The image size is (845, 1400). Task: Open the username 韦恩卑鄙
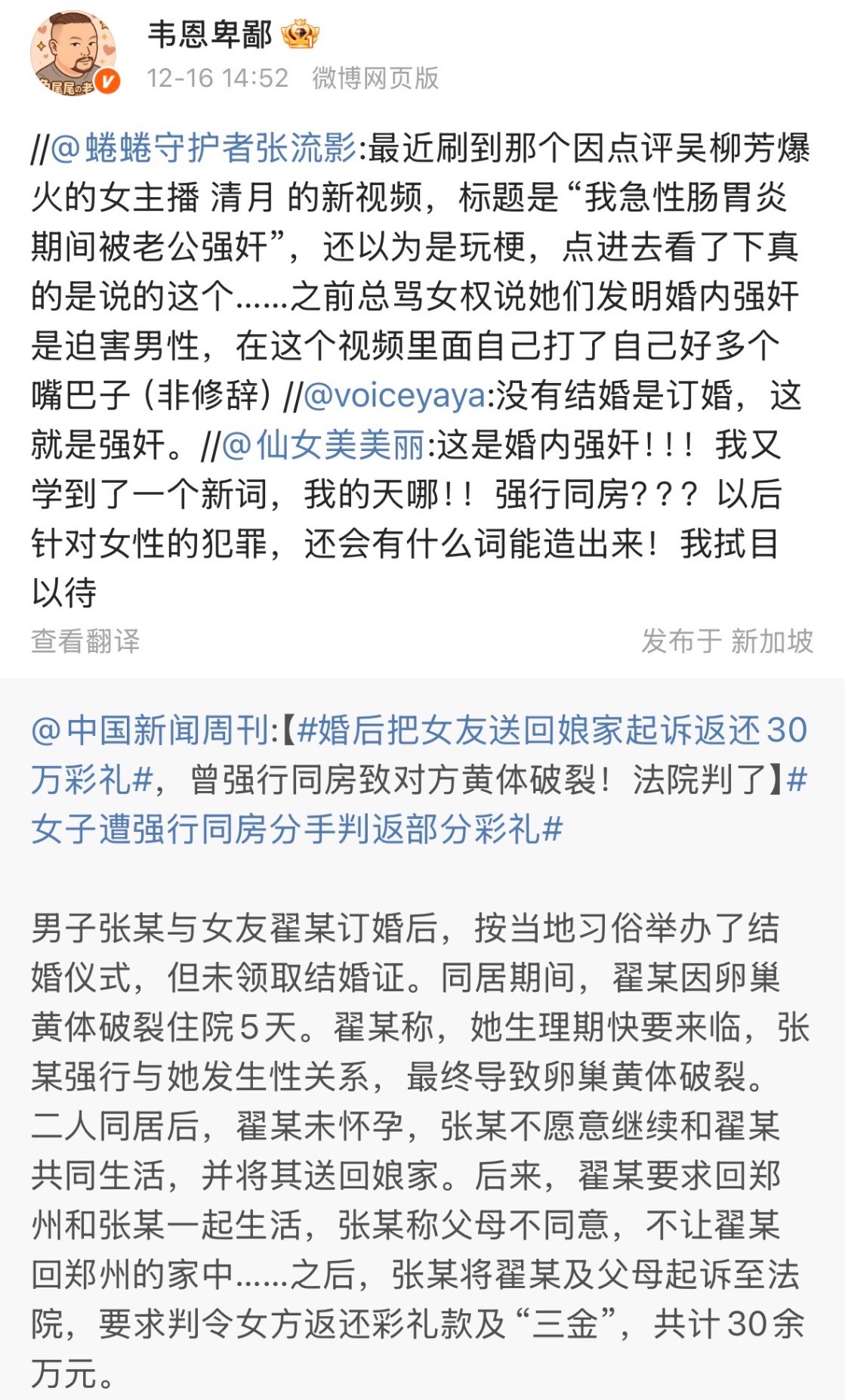[210, 35]
